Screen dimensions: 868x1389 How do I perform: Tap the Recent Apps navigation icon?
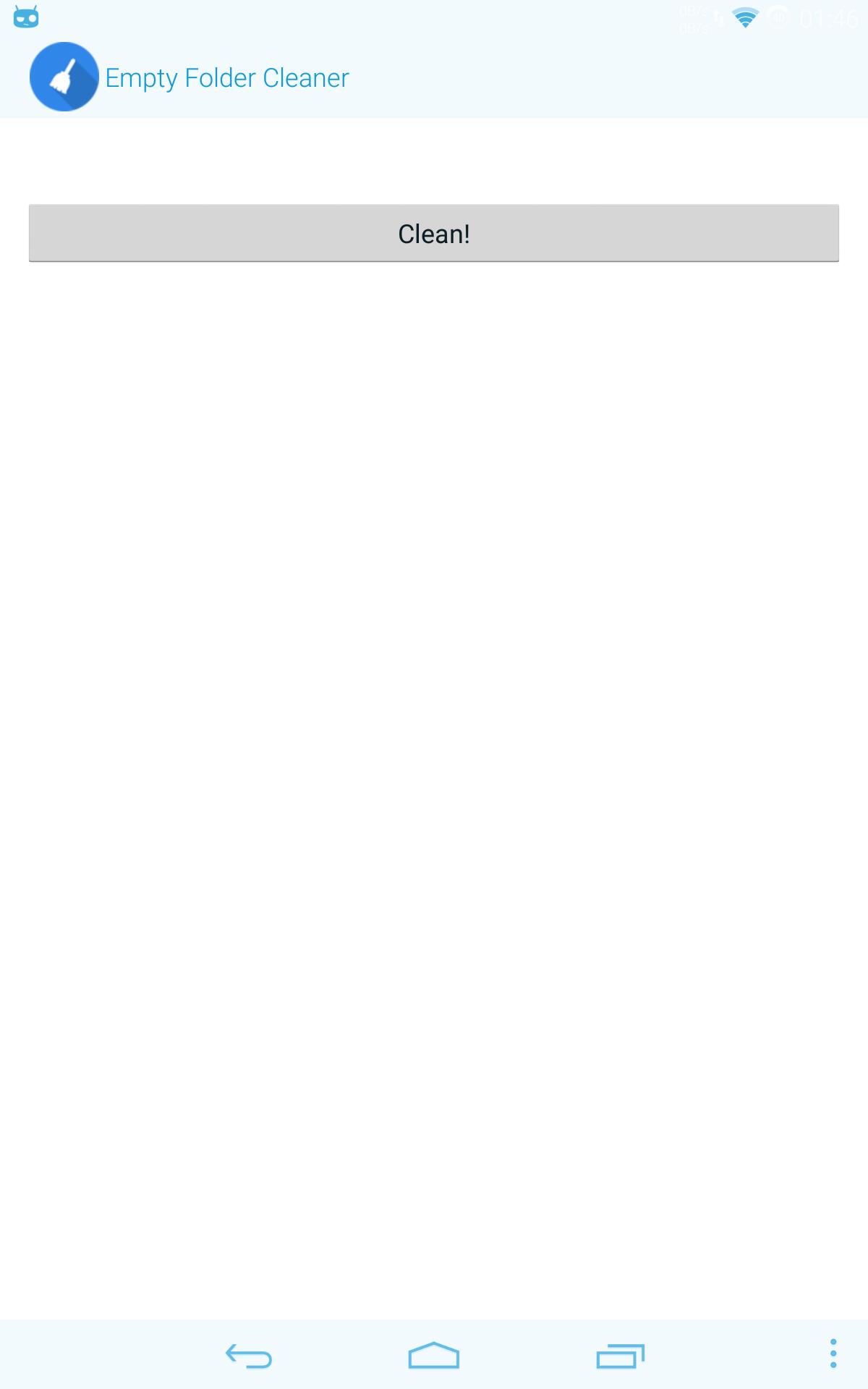[621, 1354]
